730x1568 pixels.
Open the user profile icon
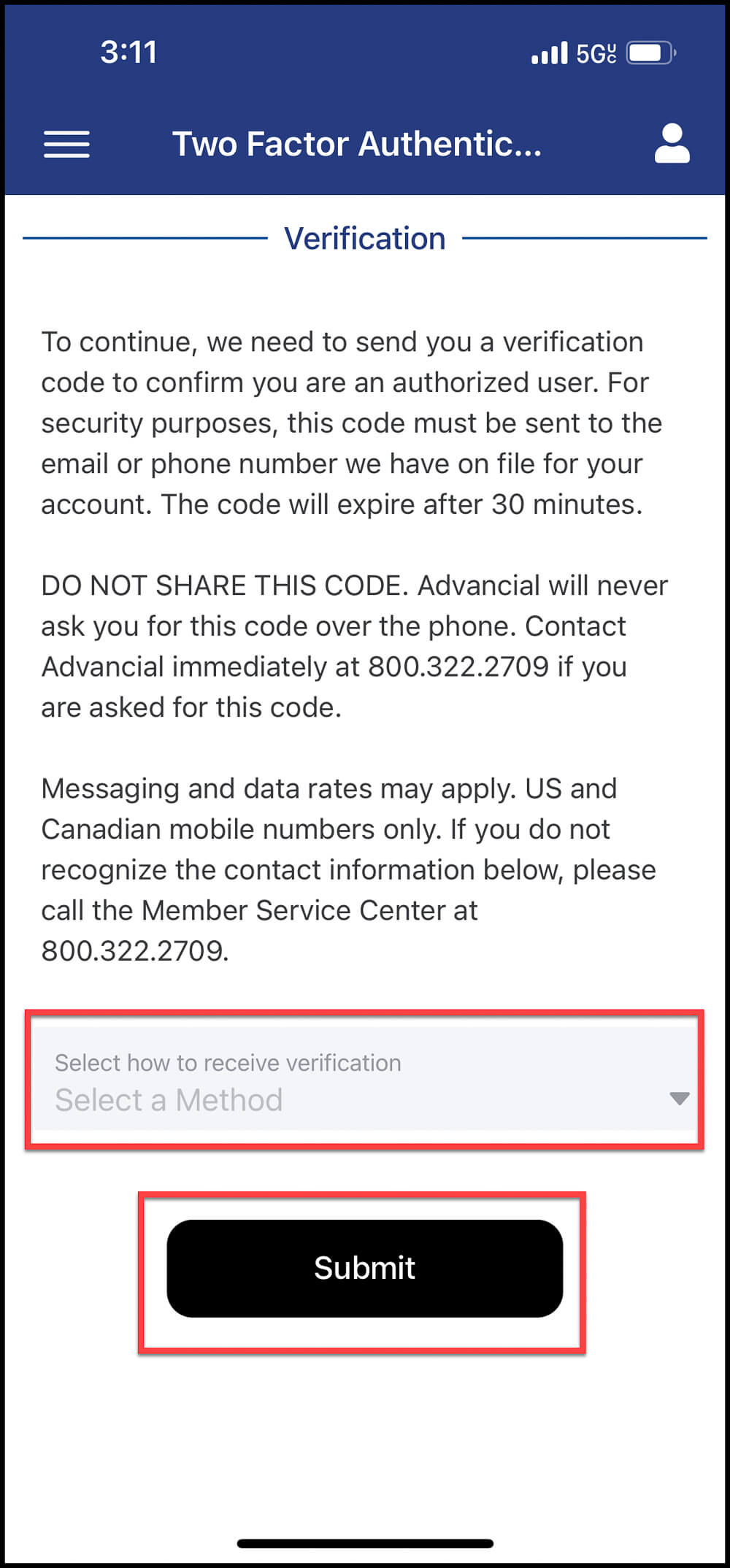(x=672, y=143)
